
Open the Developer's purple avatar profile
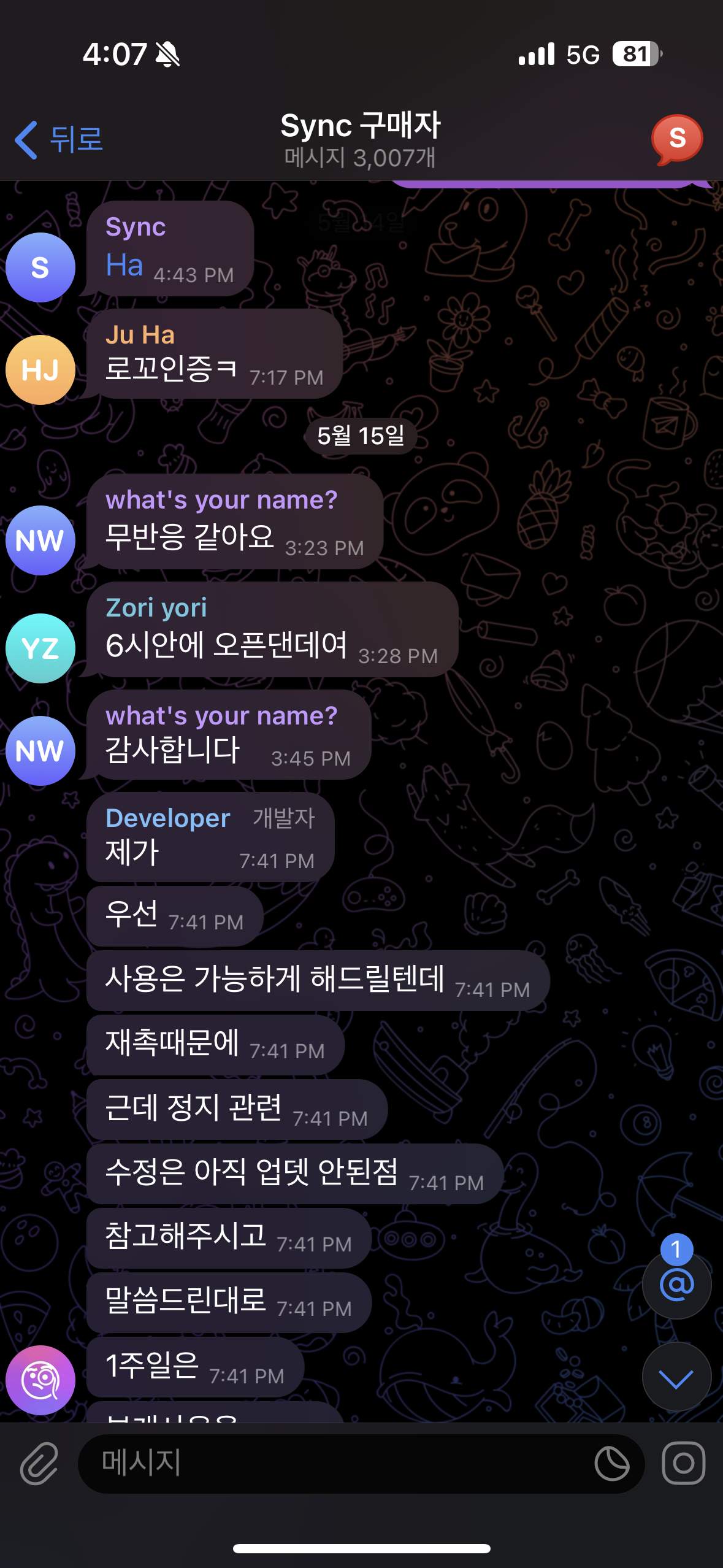40,1380
